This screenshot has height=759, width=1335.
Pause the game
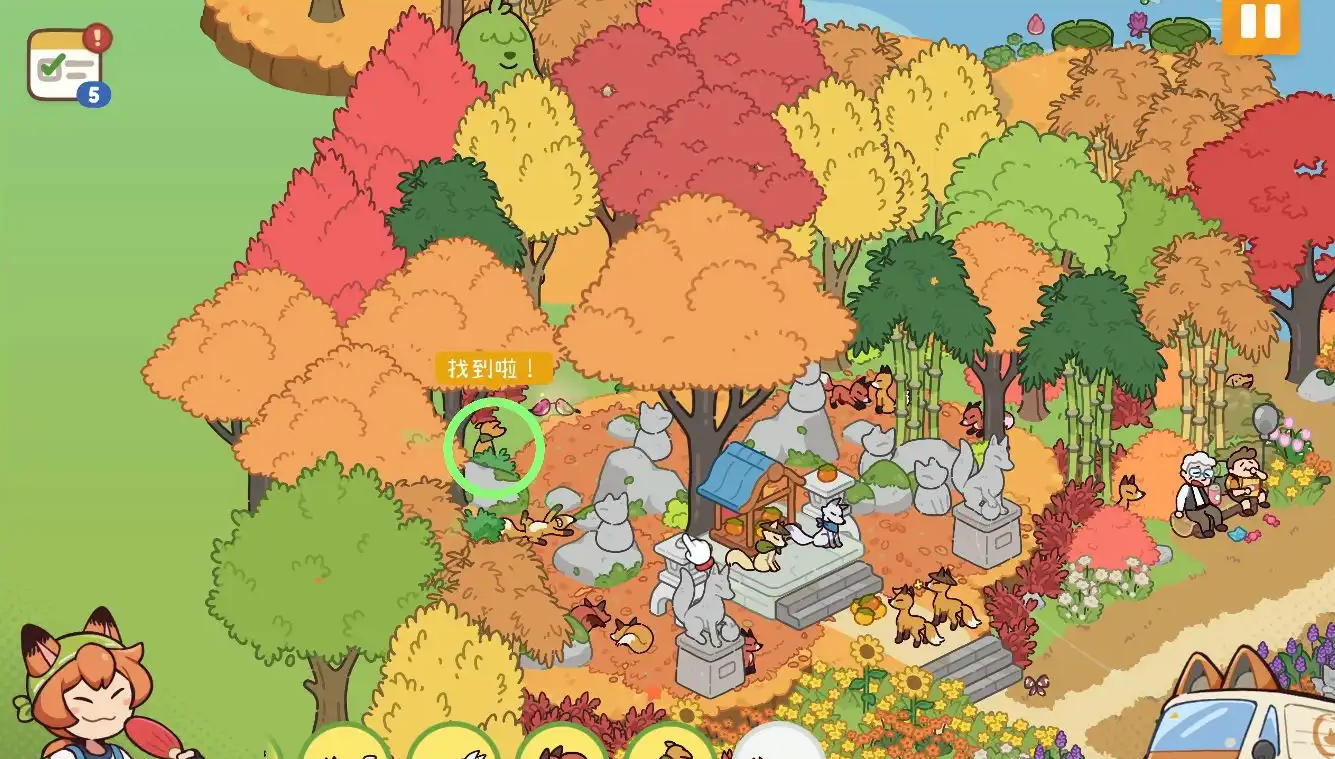(1260, 22)
